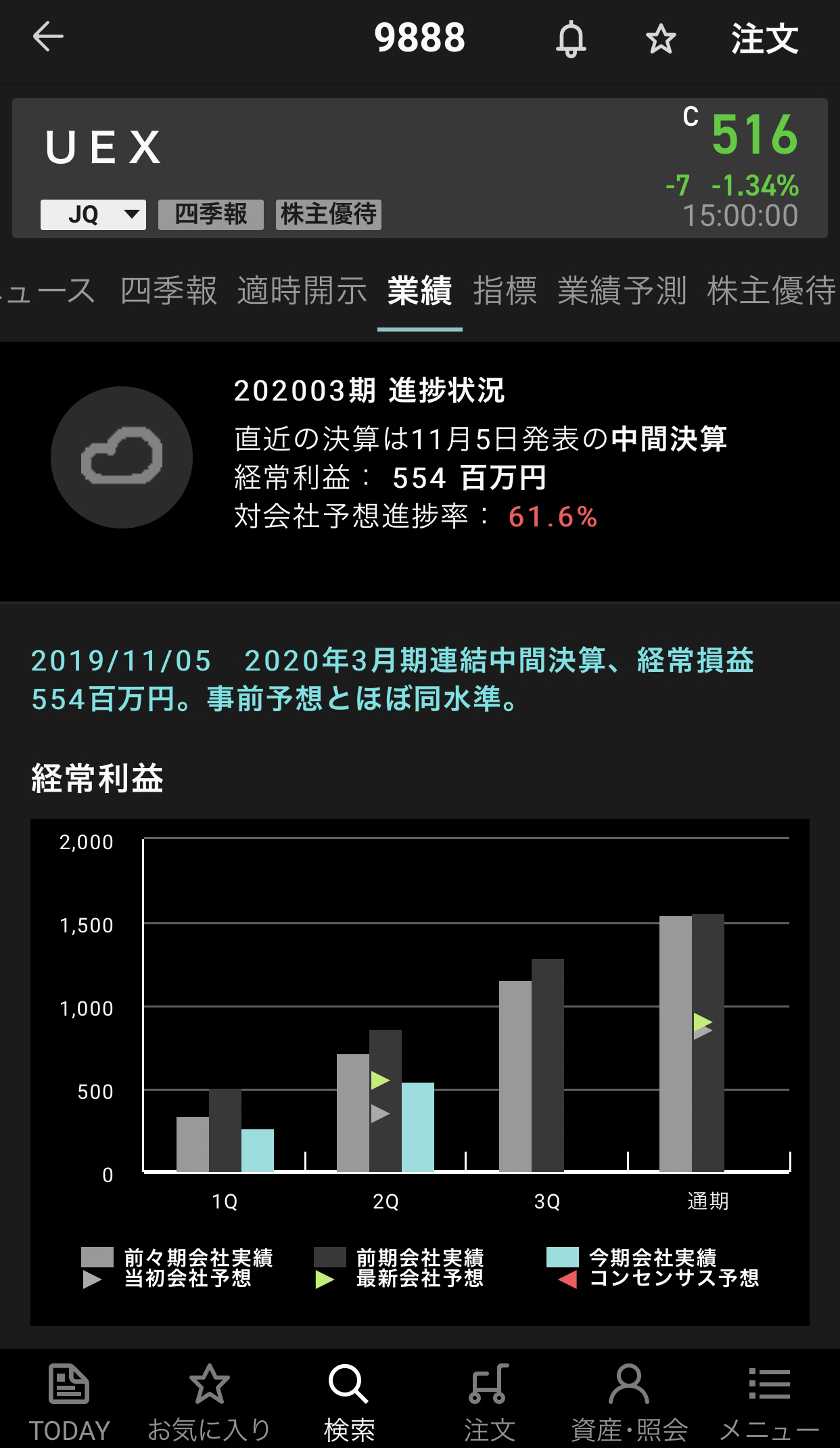Switch to the 四季報 tab
Viewport: 840px width, 1448px height.
point(168,291)
